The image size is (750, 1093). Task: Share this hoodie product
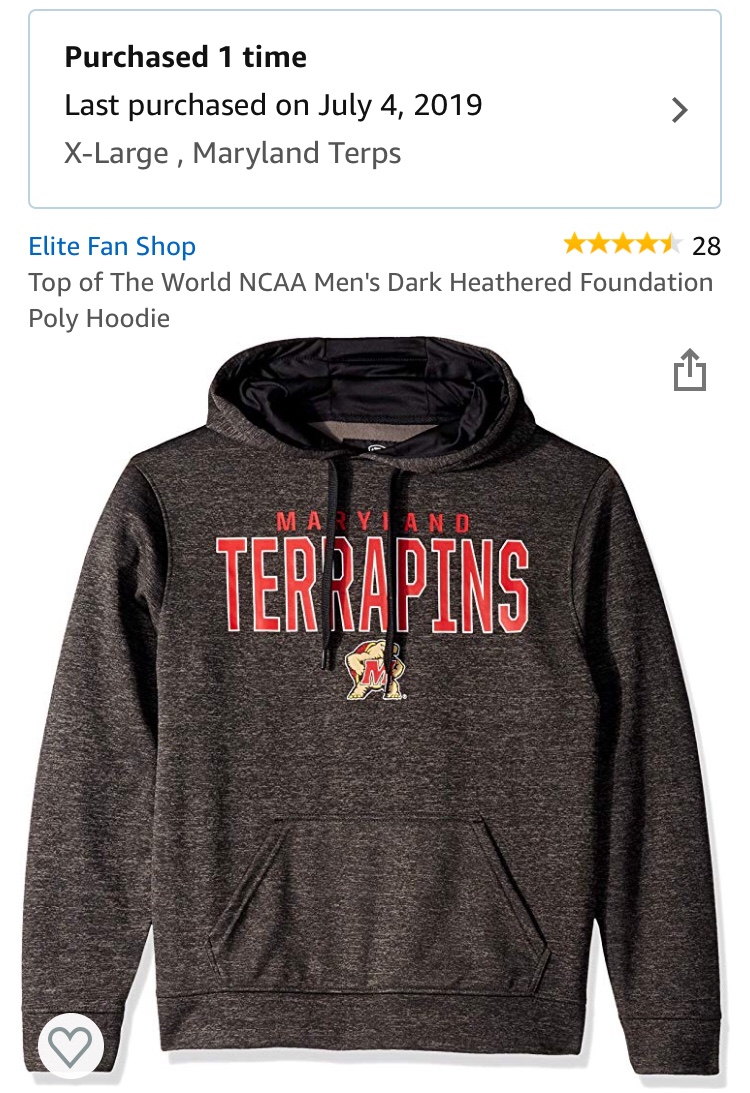689,371
